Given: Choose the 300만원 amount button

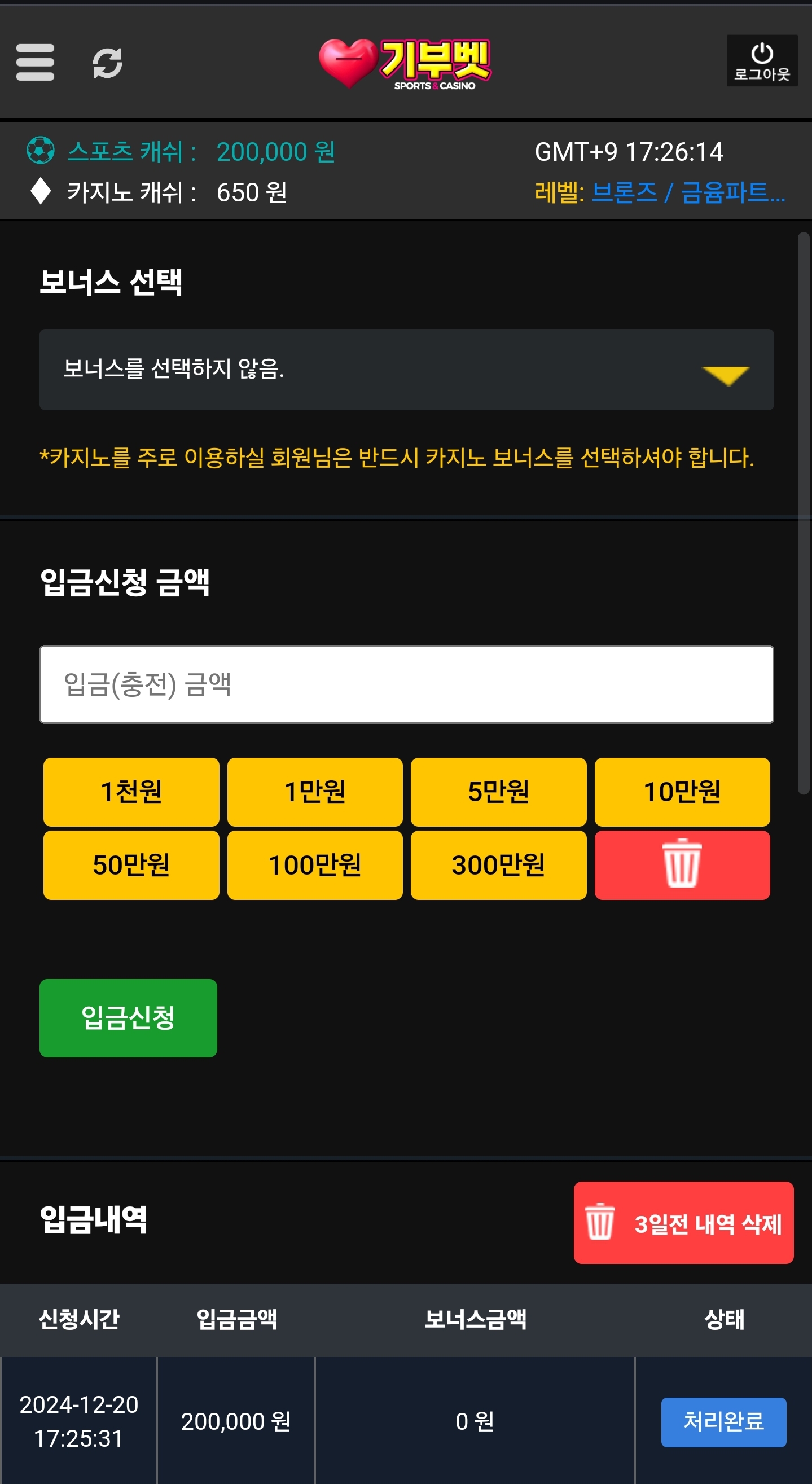Looking at the screenshot, I should (x=498, y=864).
